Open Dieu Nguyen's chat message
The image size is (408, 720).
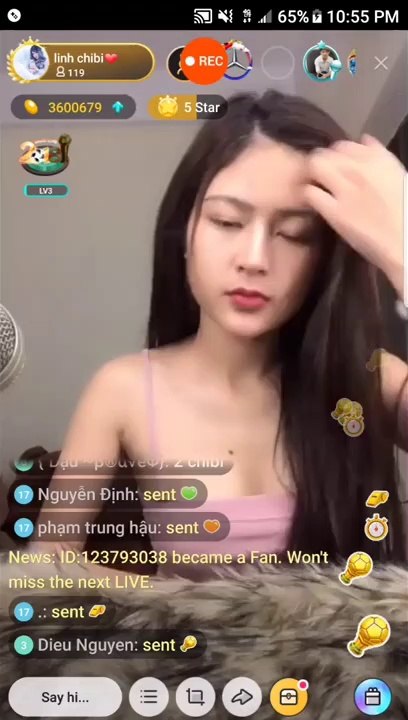point(107,645)
